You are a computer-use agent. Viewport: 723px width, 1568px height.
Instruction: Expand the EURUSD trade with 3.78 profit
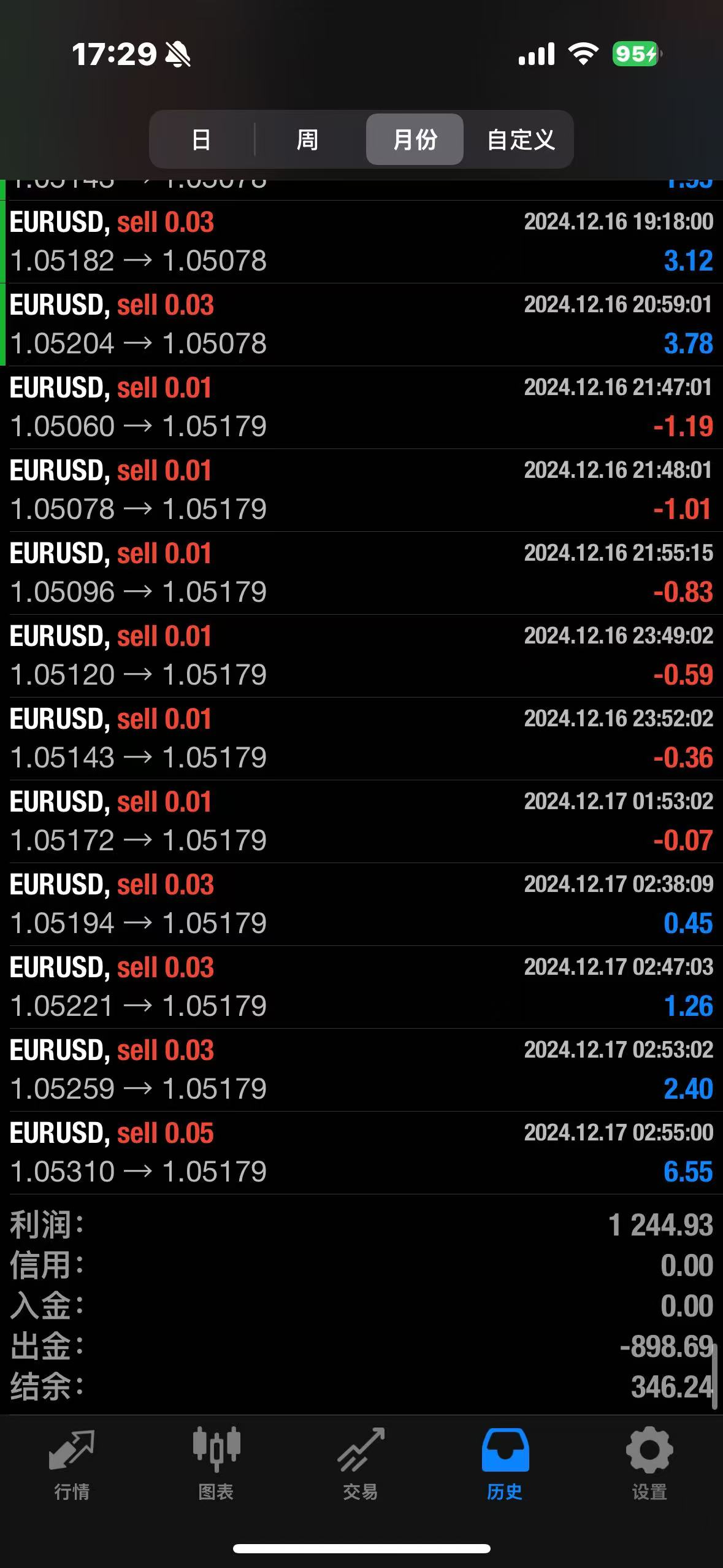[x=361, y=325]
